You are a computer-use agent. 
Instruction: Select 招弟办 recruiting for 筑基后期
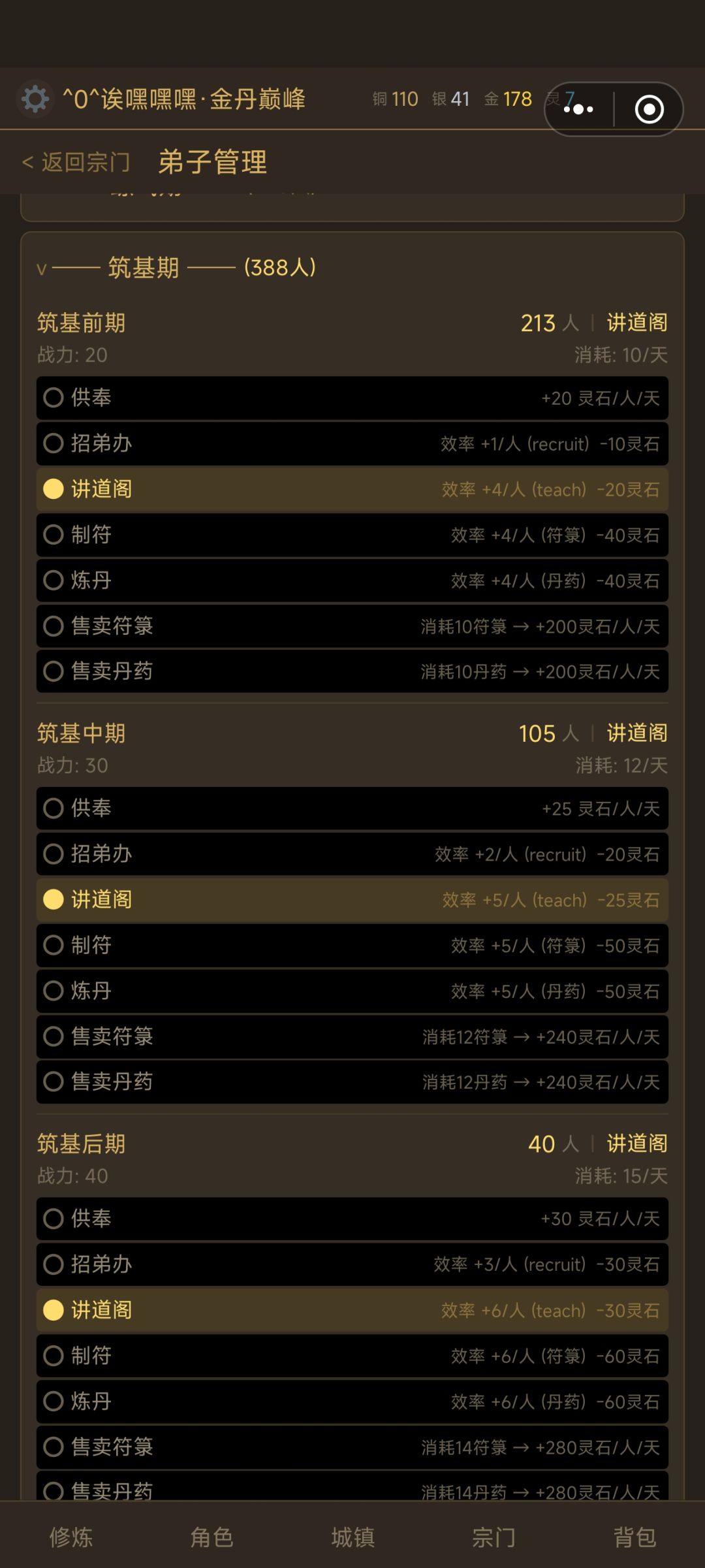click(352, 1264)
